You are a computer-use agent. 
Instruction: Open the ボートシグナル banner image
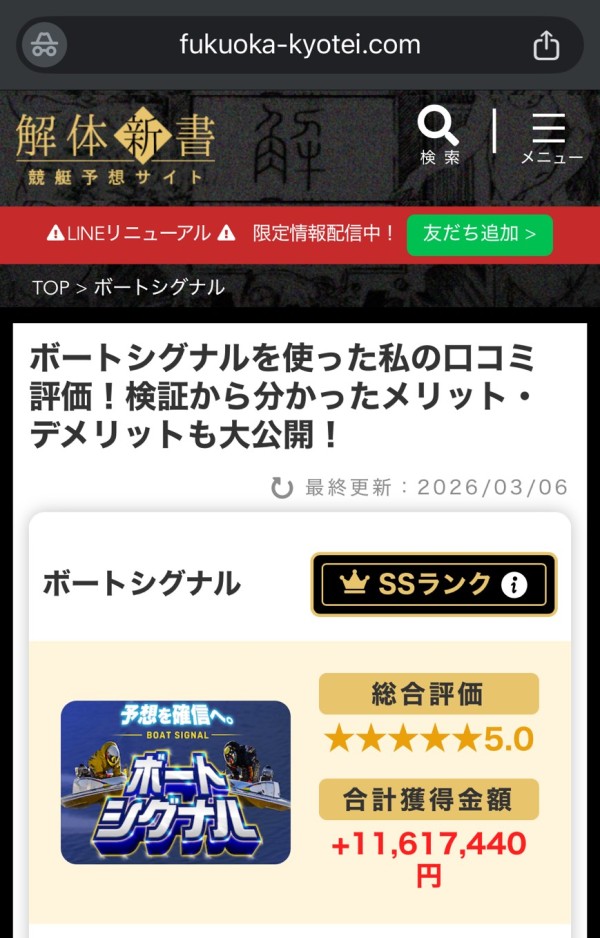[175, 782]
